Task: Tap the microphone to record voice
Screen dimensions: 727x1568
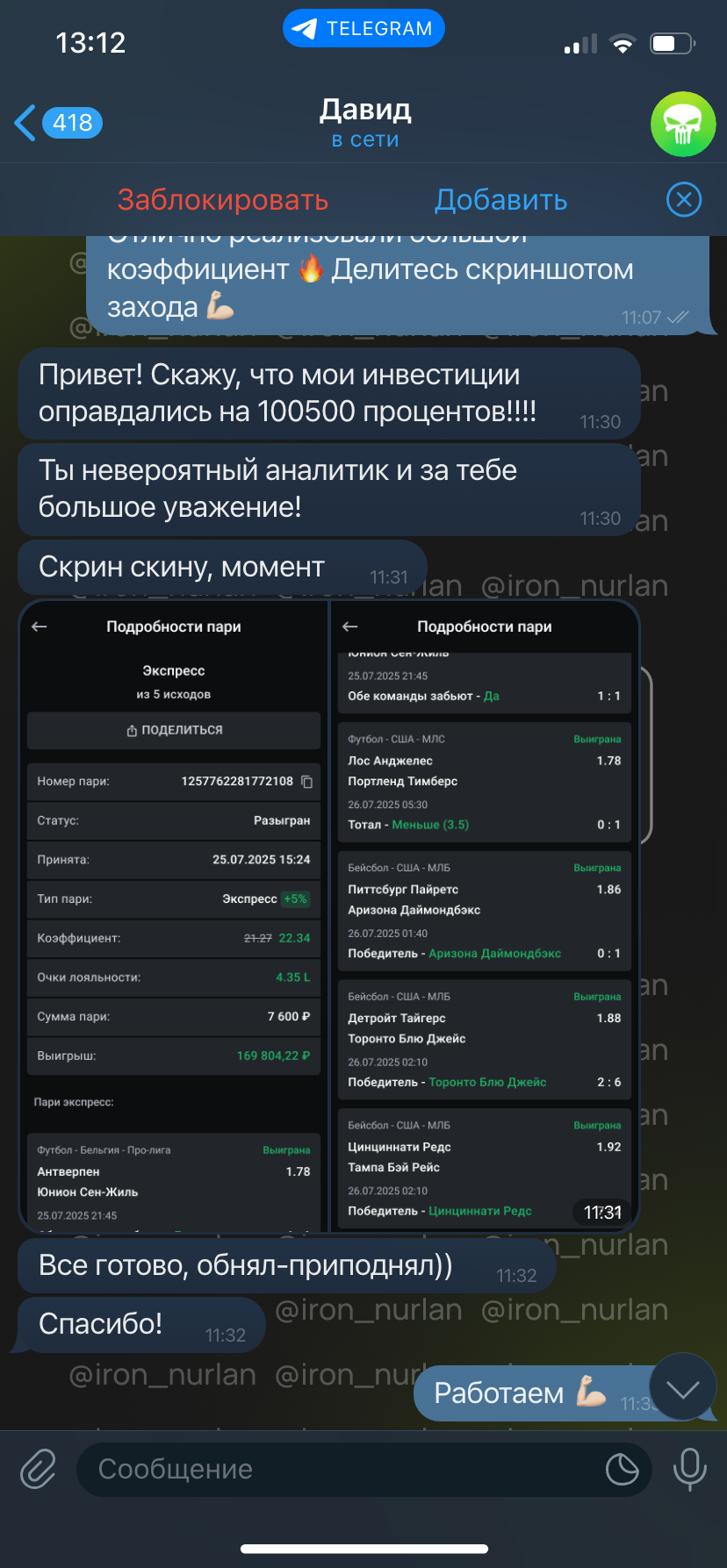Action: click(x=689, y=1469)
